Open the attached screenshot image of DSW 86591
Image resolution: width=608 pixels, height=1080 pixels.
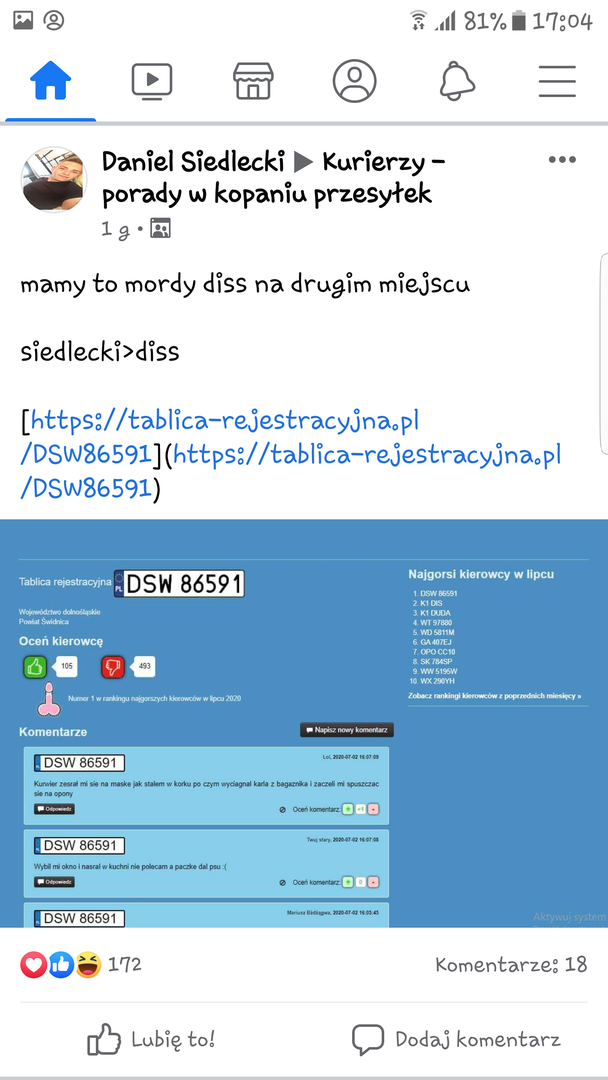pyautogui.click(x=304, y=723)
